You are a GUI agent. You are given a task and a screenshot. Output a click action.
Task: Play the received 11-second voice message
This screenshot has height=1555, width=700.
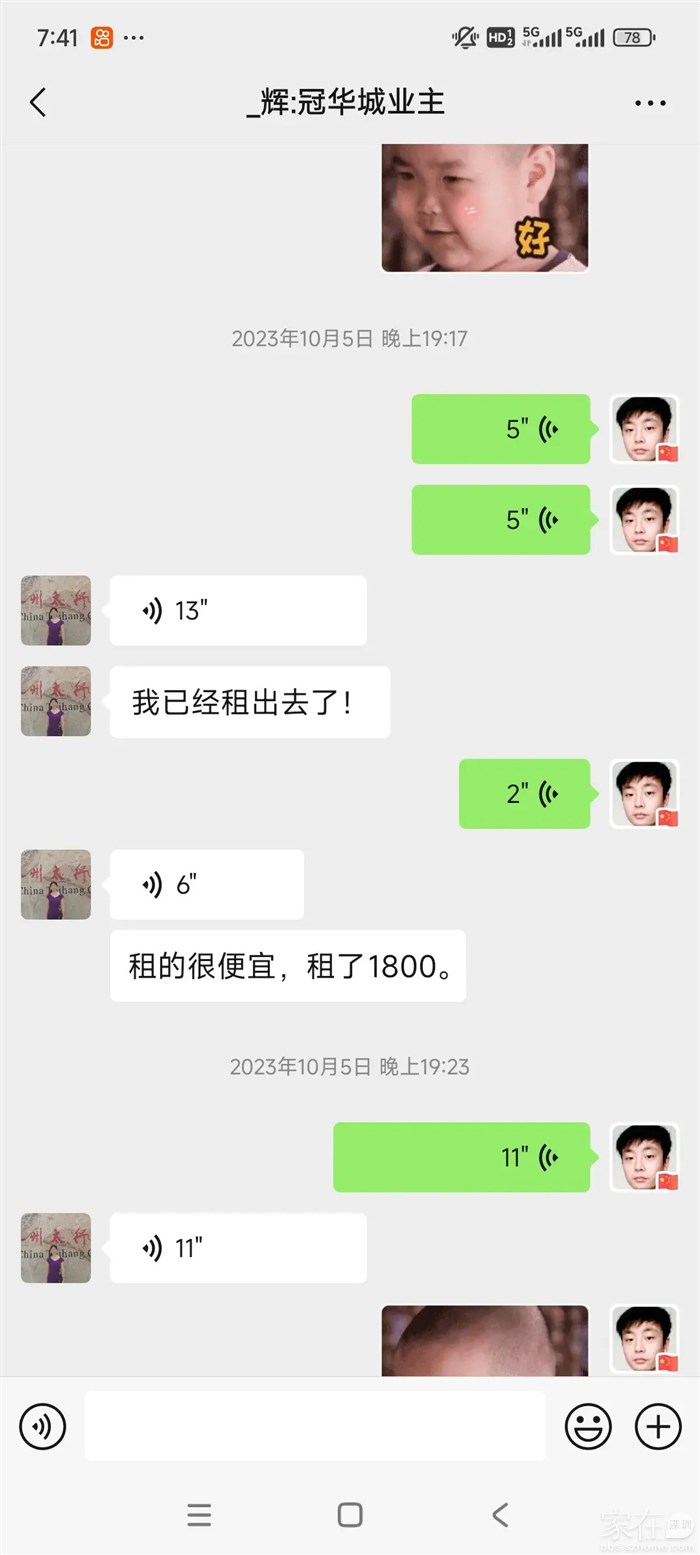pos(238,1248)
